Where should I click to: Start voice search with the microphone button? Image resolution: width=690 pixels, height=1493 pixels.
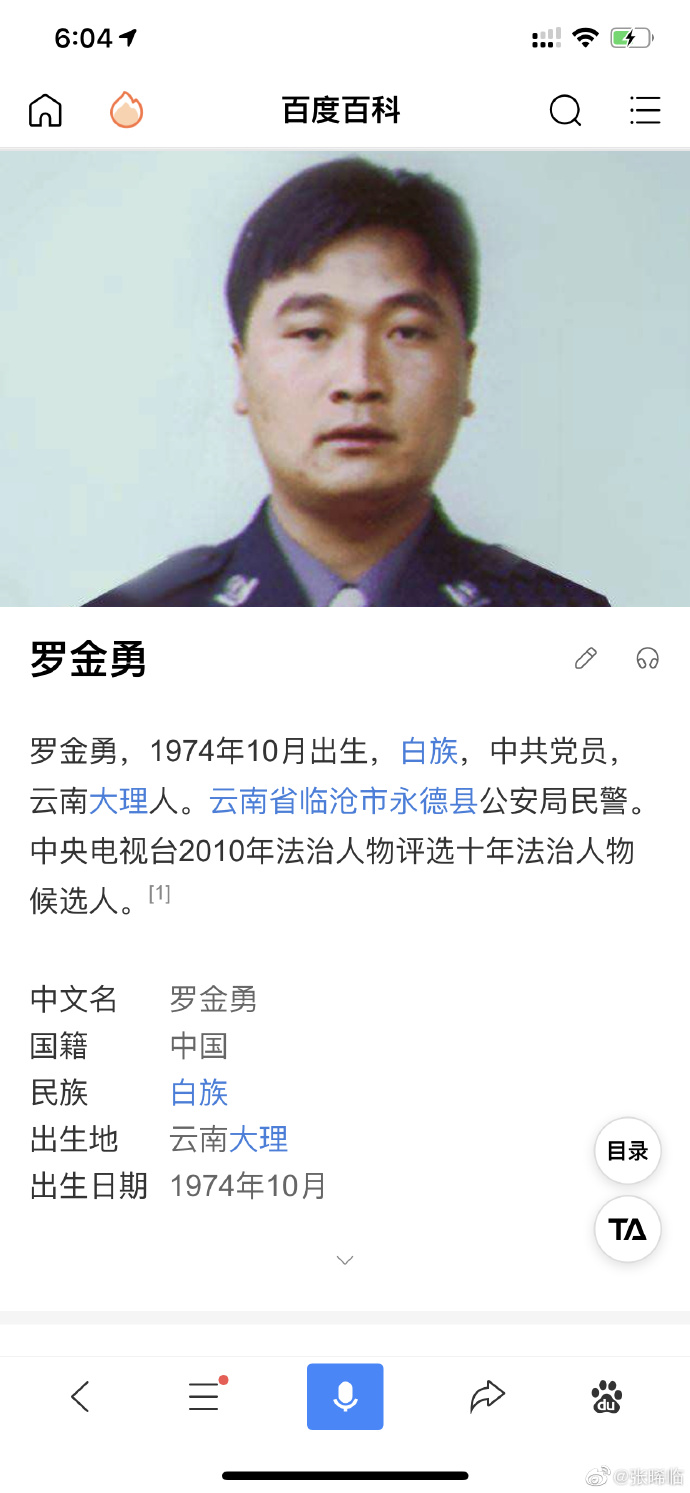click(345, 1396)
